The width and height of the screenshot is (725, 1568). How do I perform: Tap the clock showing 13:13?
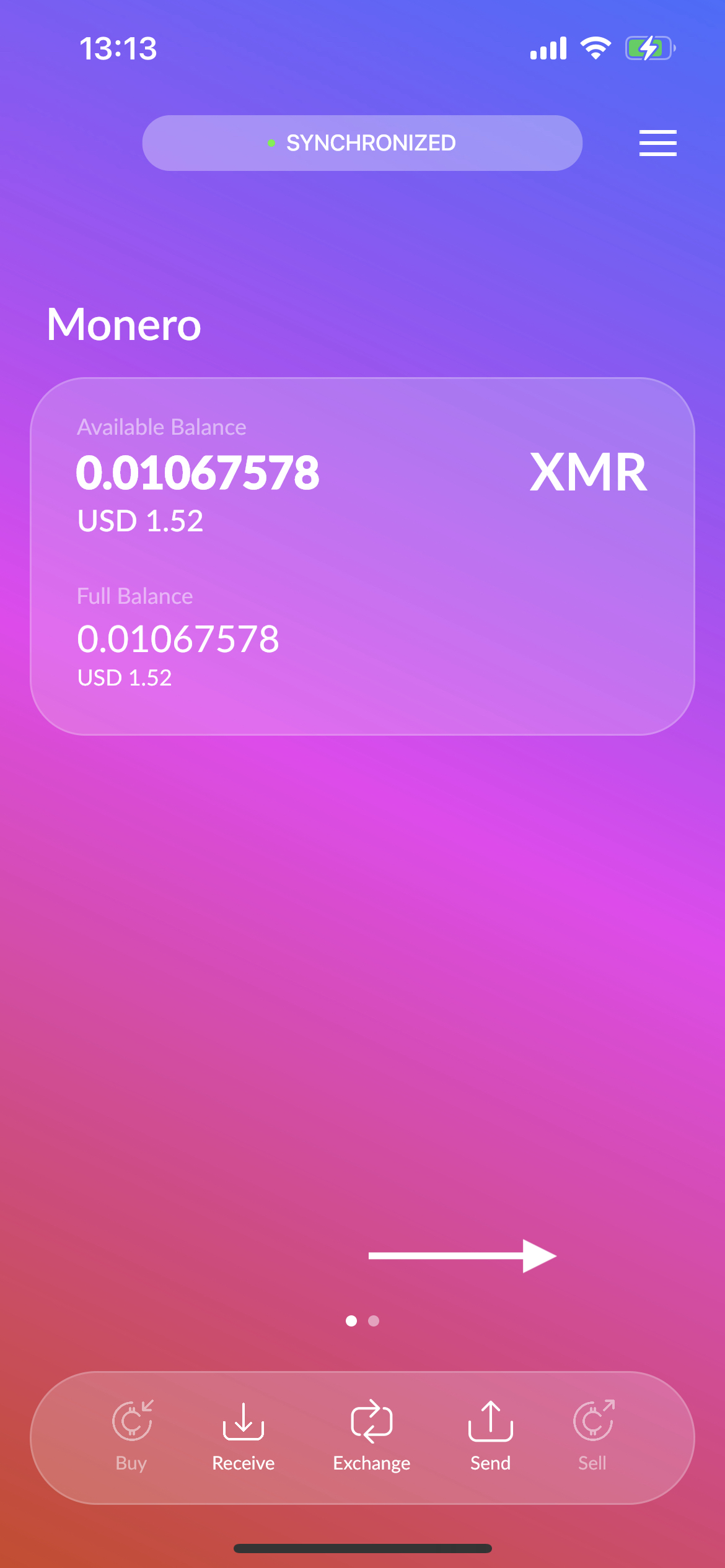[119, 47]
